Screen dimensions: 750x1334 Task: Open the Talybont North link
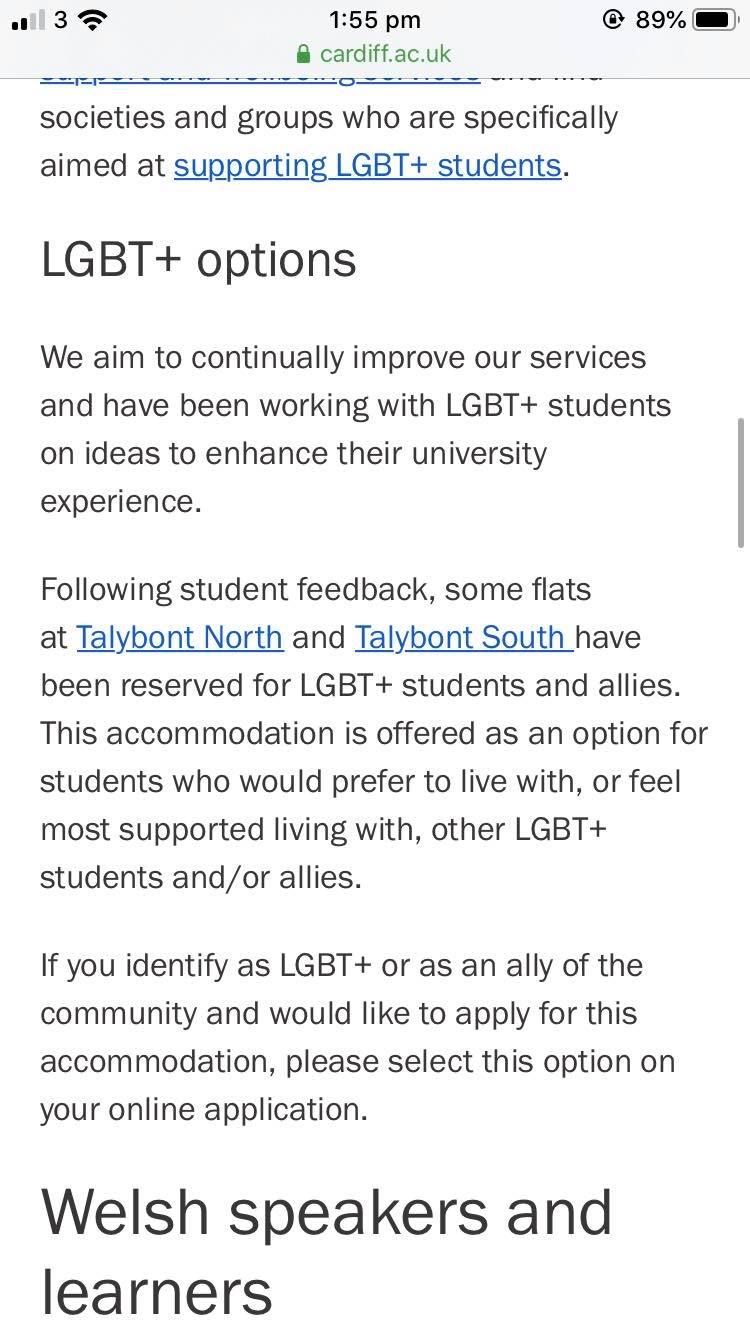click(x=180, y=637)
